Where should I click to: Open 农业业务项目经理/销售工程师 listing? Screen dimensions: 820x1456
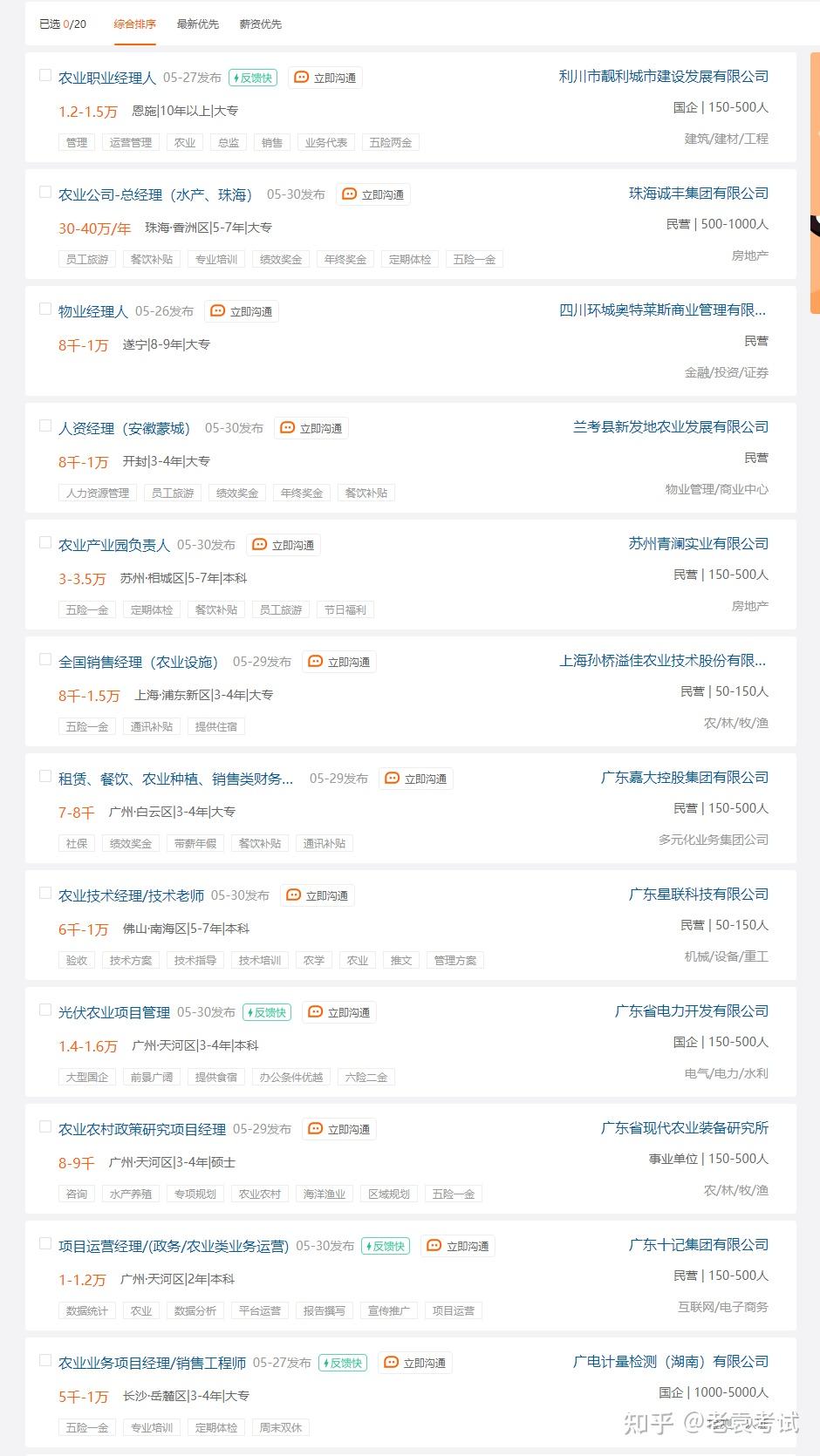click(152, 1363)
